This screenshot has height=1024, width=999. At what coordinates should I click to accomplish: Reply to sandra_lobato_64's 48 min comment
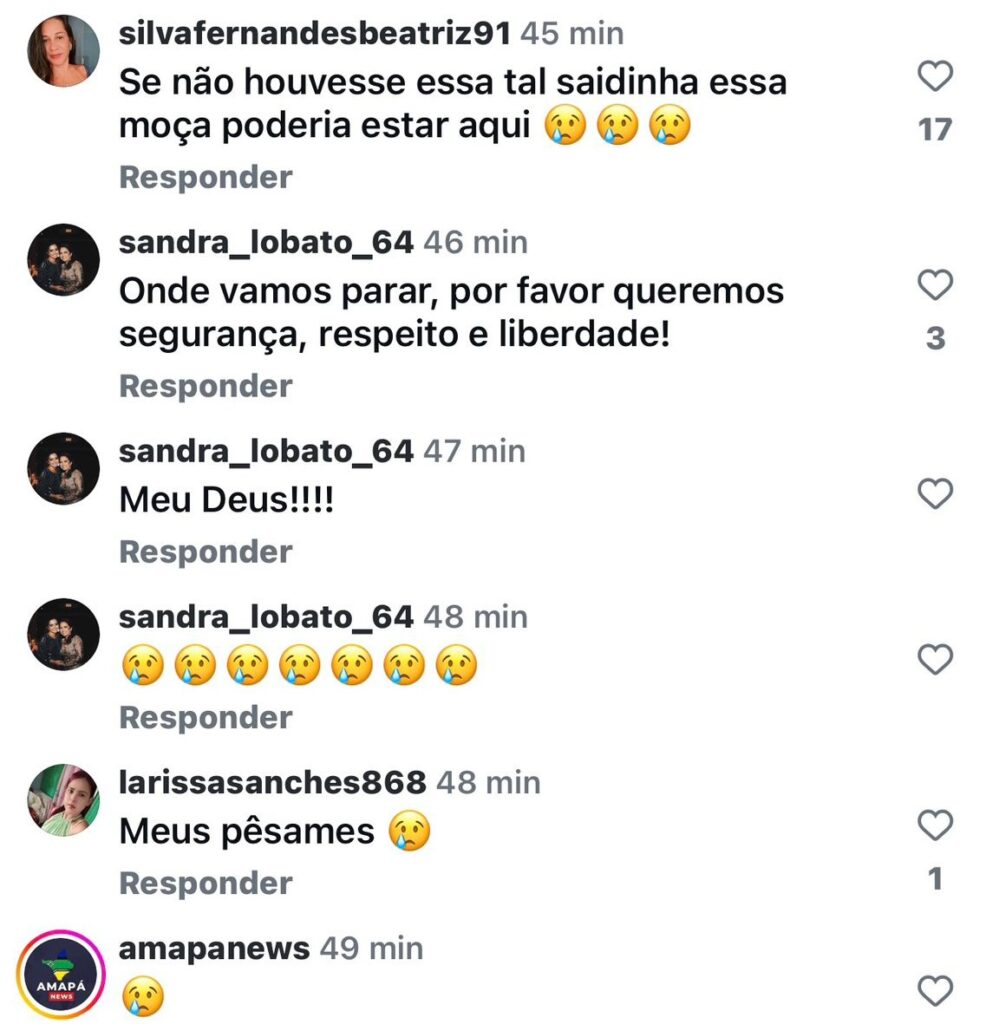pyautogui.click(x=205, y=718)
